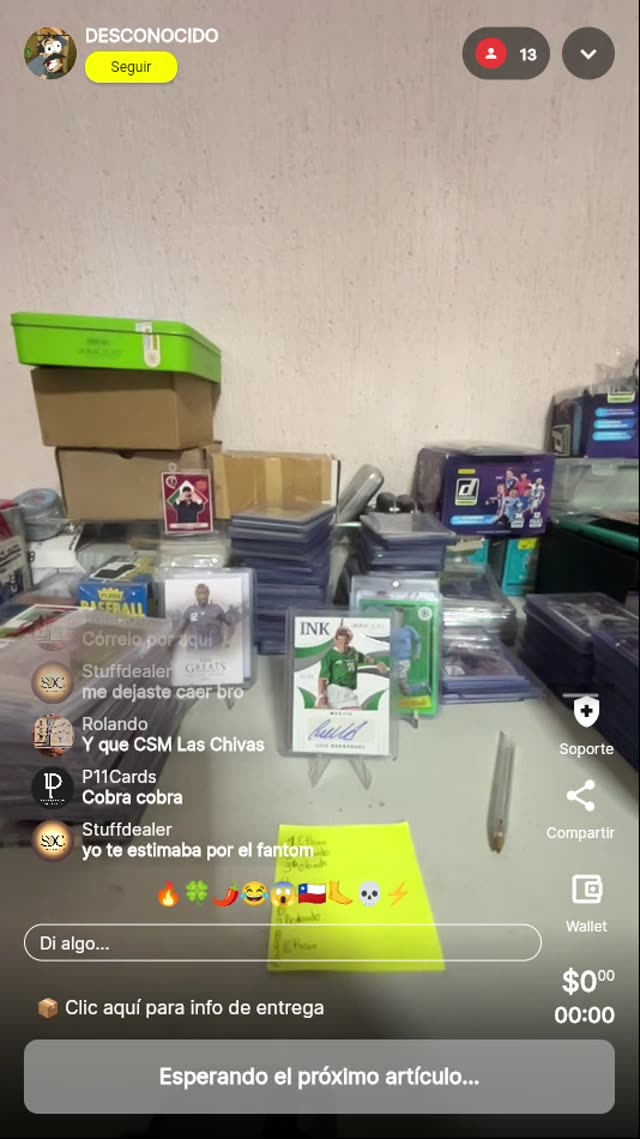Collapse the stream with the down chevron

tap(588, 54)
